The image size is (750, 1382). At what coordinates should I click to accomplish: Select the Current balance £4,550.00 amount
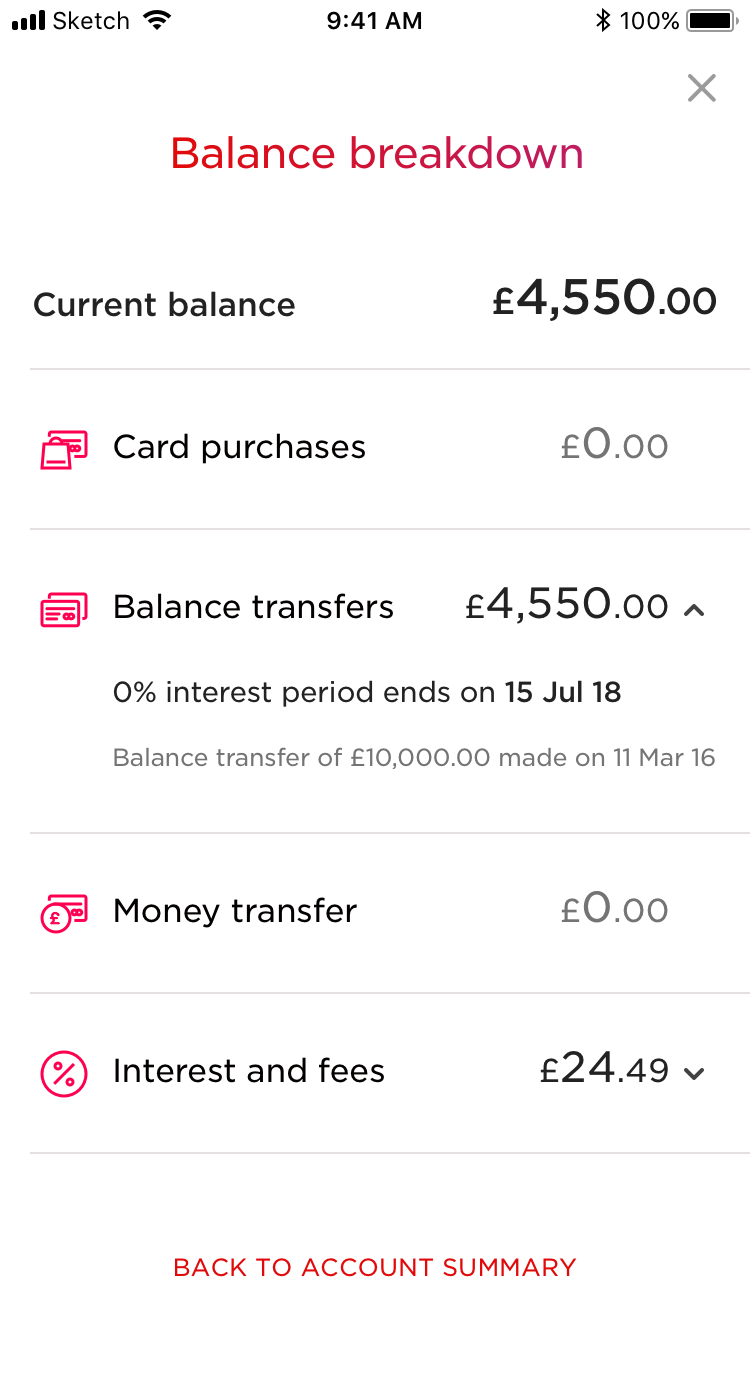pos(605,300)
